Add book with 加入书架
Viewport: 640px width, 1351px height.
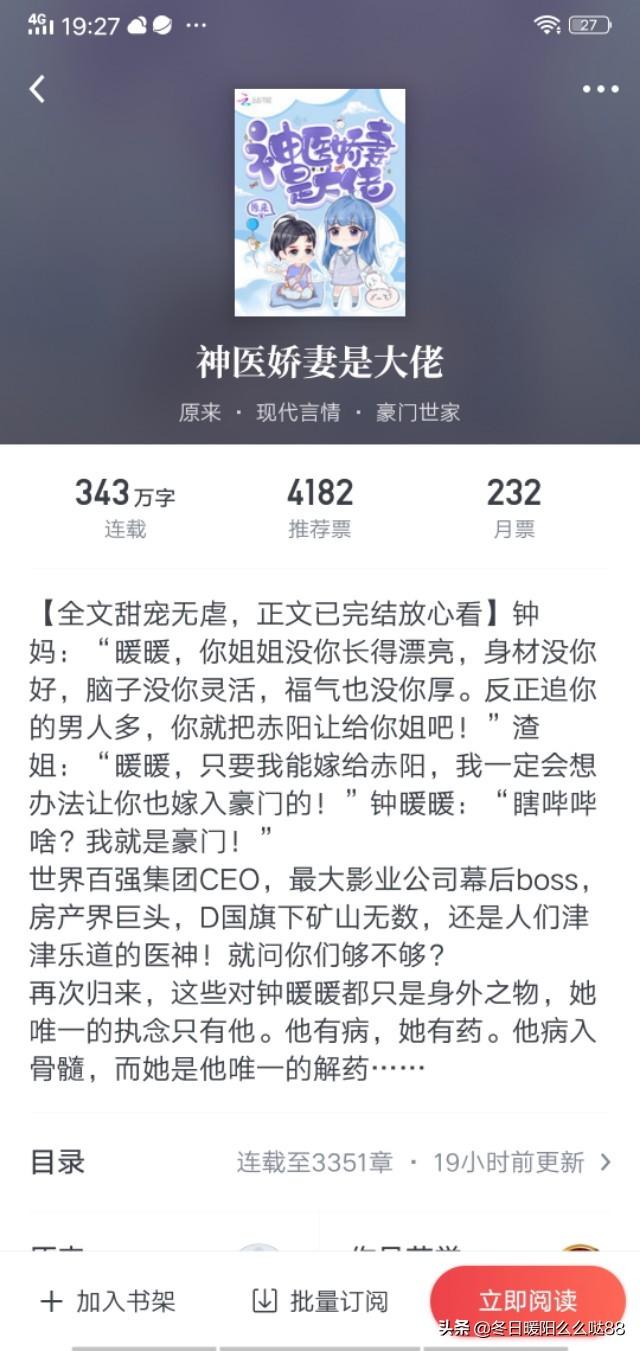107,1301
